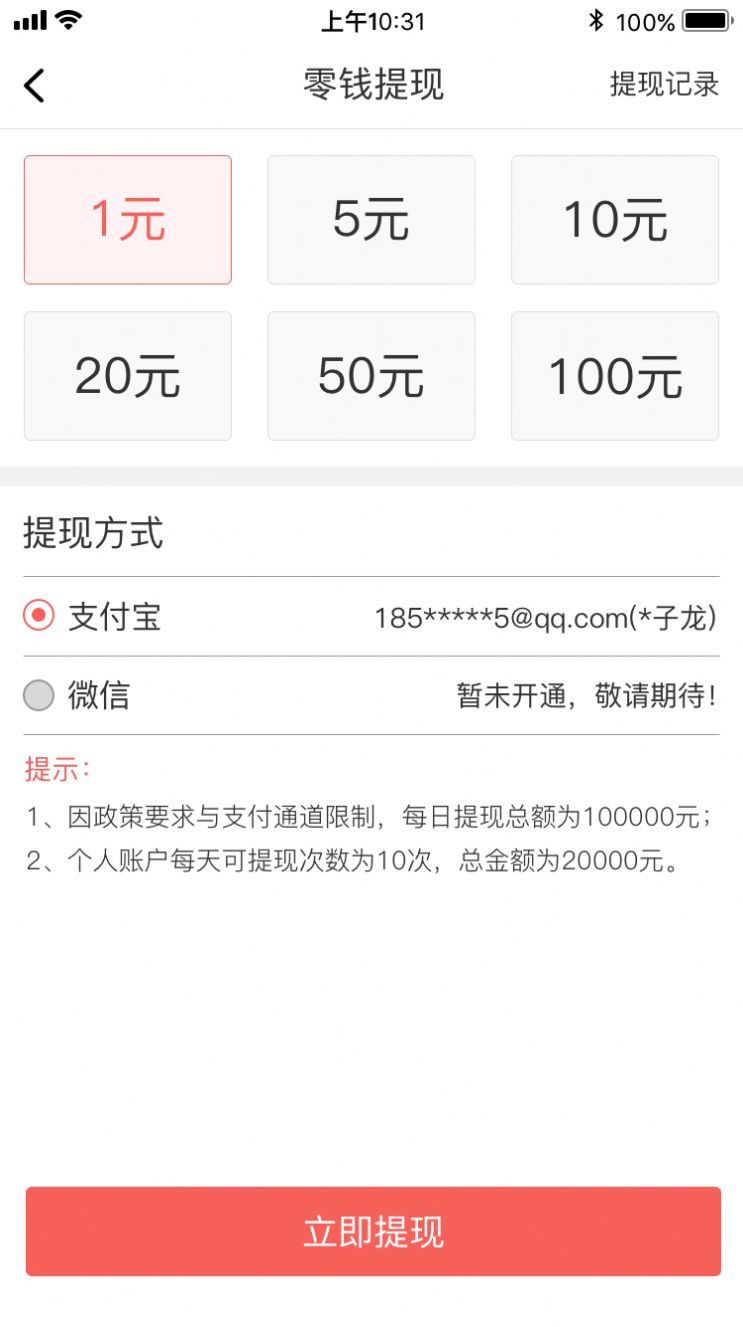Tap the back arrow to return
The width and height of the screenshot is (743, 1327).
35,85
